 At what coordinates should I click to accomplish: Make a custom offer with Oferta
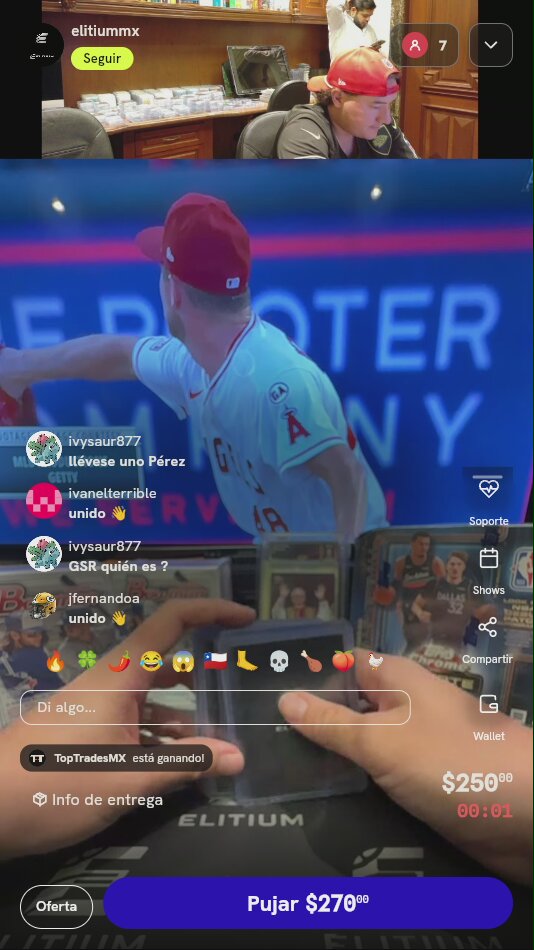[x=56, y=906]
